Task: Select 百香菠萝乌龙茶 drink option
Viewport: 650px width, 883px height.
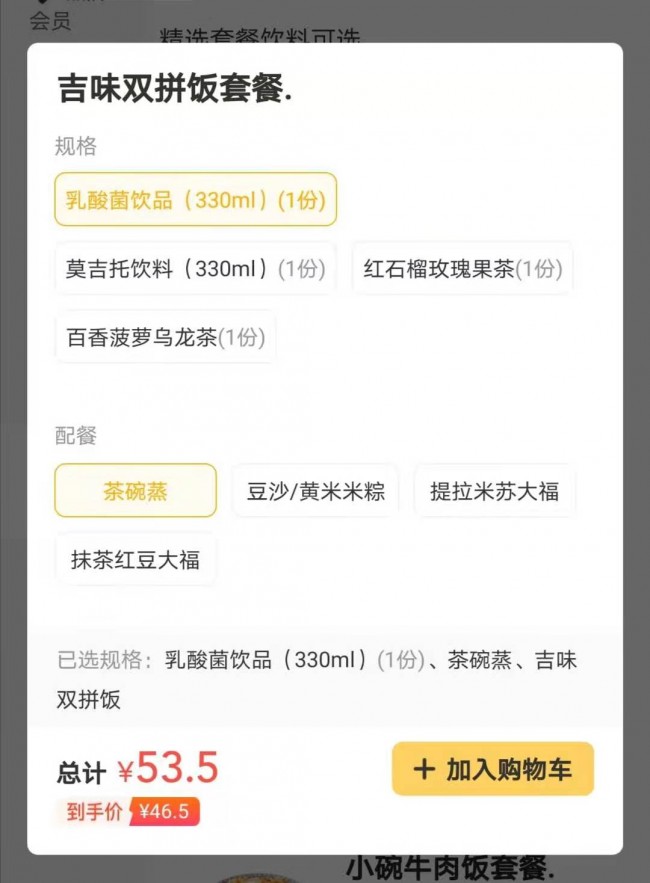Action: pos(165,338)
